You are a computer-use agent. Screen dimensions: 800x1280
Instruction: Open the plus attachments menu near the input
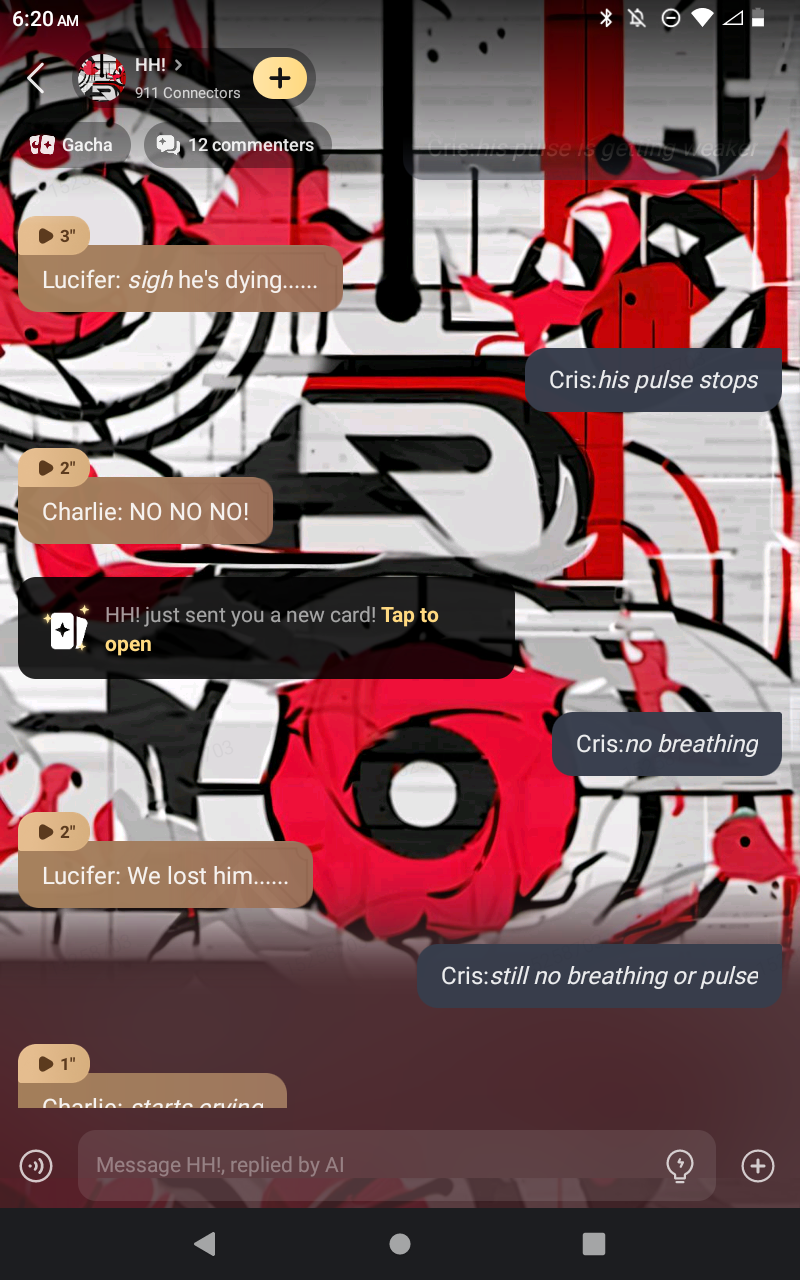(757, 1165)
